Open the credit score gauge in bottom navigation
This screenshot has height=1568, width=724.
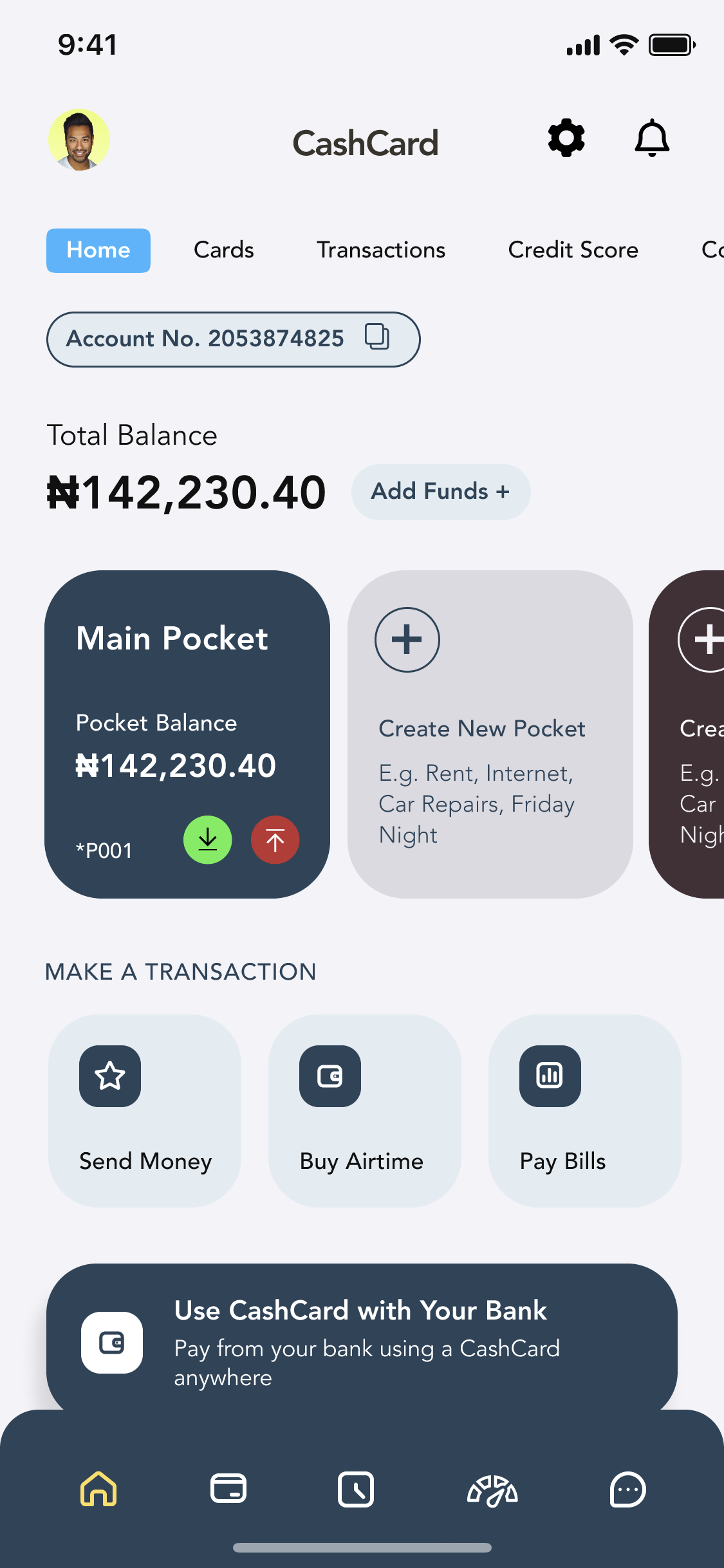(x=493, y=1489)
